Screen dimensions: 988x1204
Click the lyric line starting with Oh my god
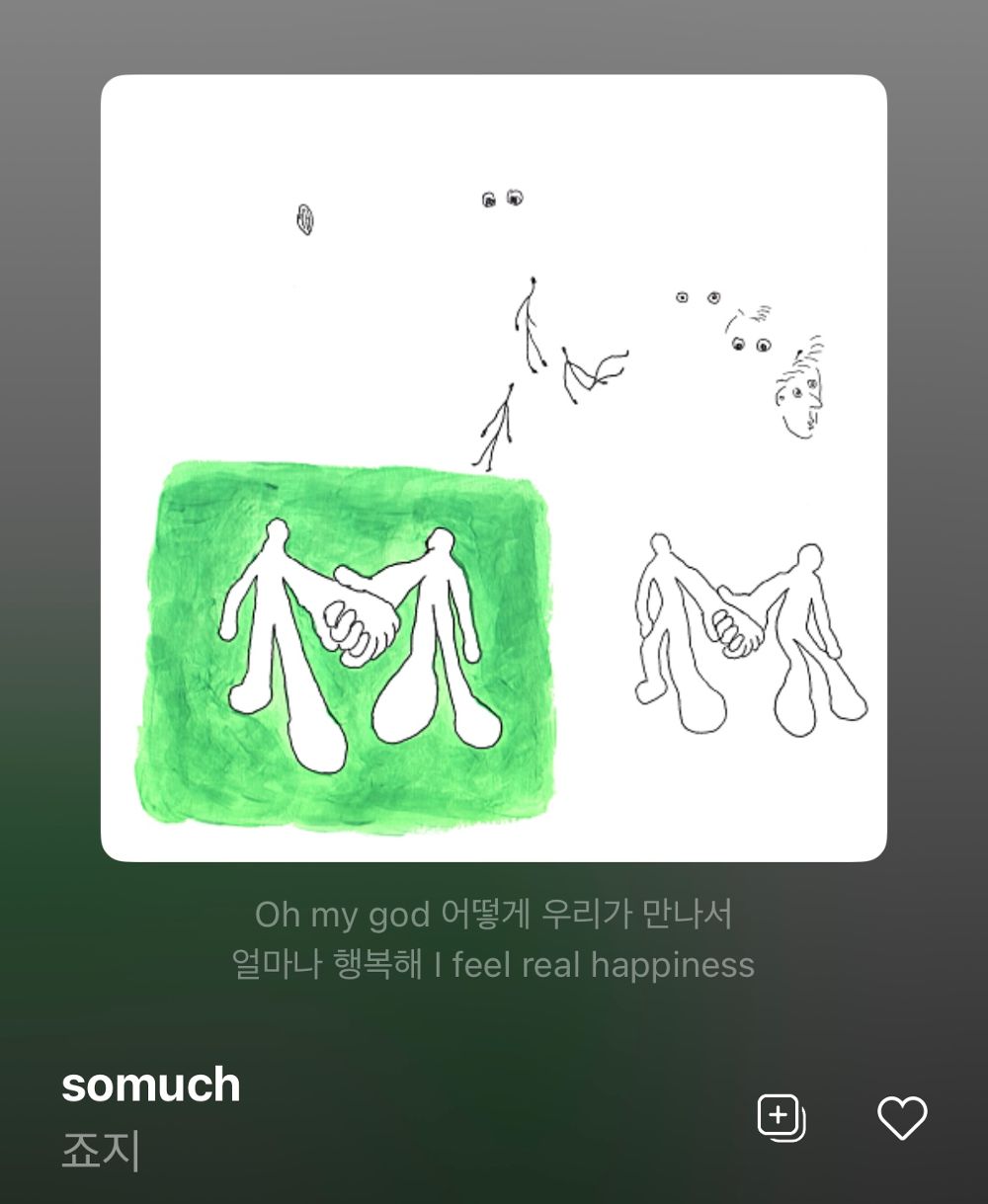[494, 916]
